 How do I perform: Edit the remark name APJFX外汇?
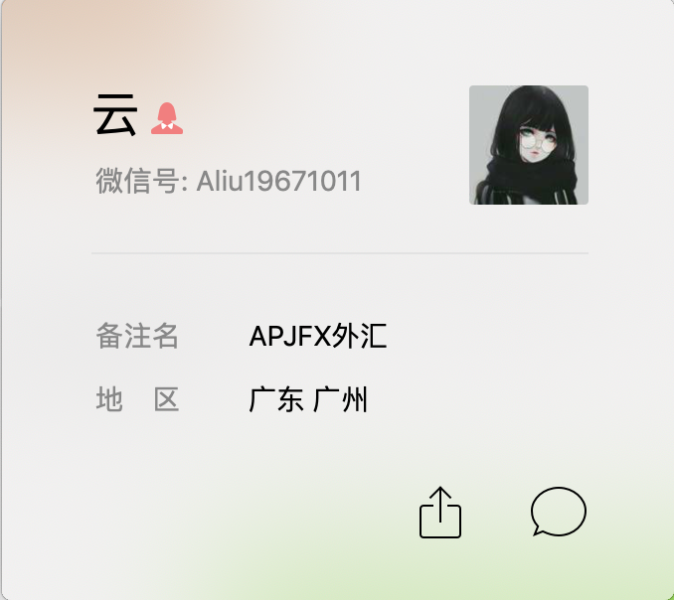[x=318, y=337]
